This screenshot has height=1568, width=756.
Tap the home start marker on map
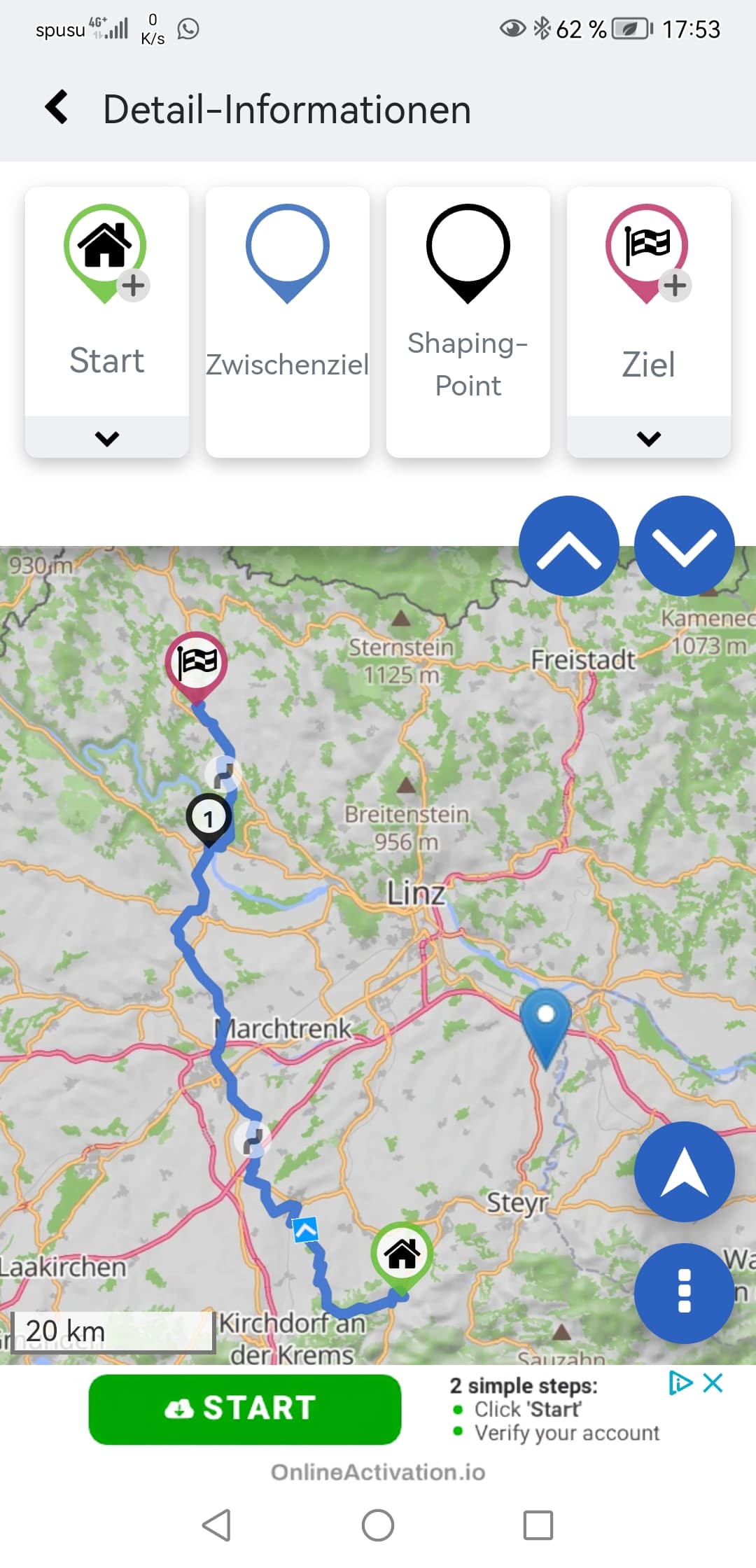[402, 1254]
